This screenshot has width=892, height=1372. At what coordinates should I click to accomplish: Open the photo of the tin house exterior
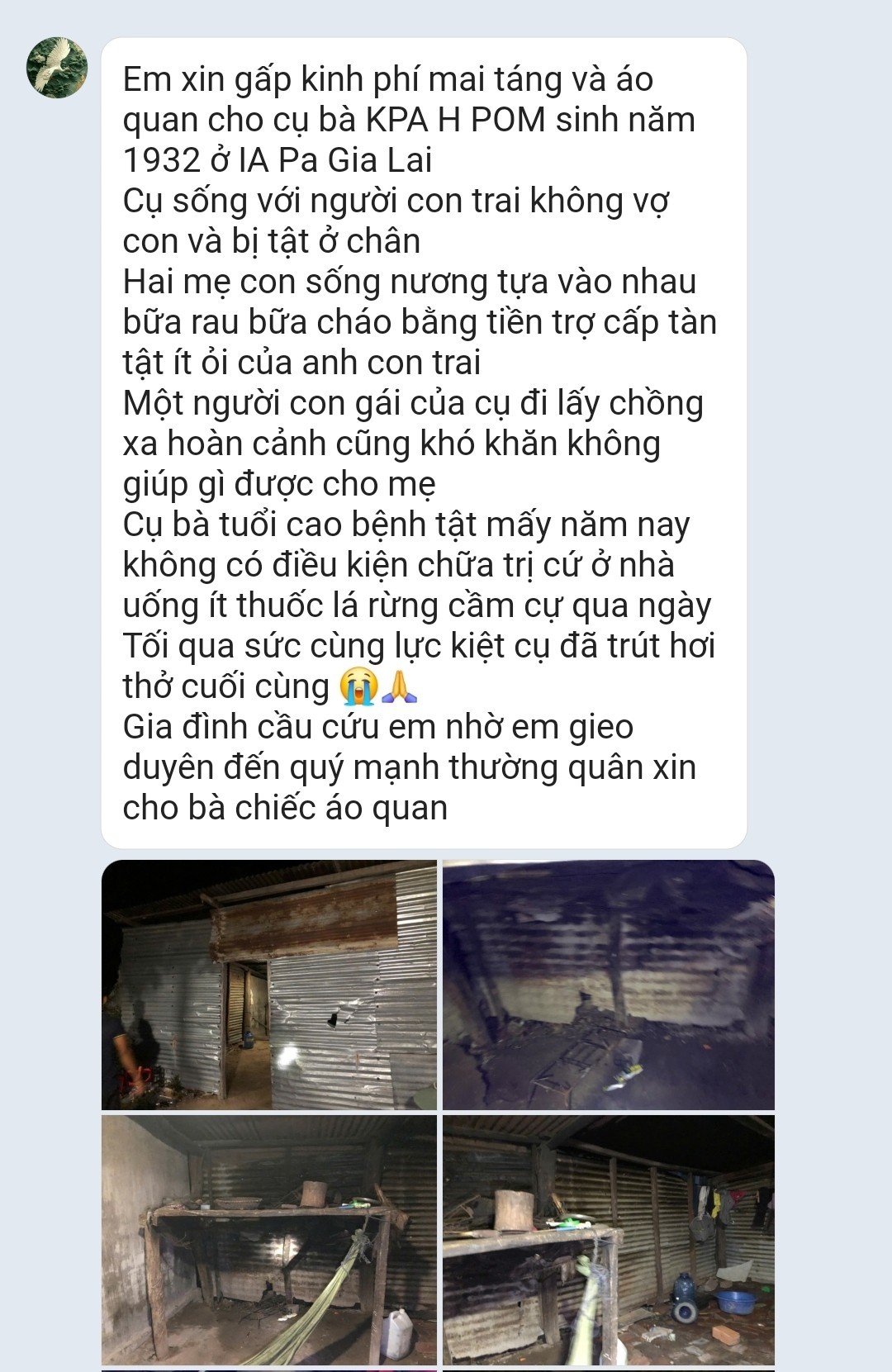268,985
